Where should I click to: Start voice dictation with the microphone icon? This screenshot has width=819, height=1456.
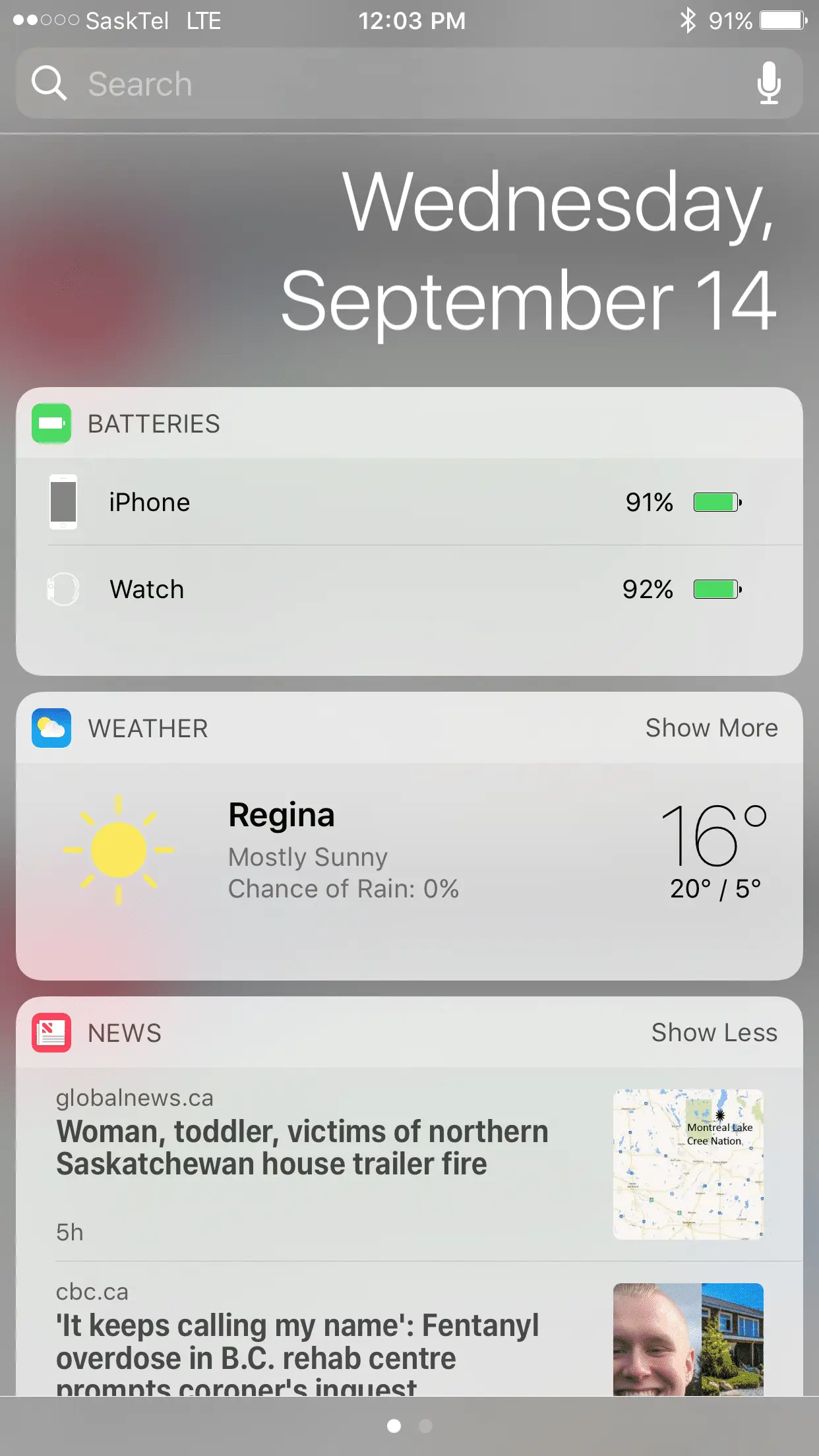[768, 84]
